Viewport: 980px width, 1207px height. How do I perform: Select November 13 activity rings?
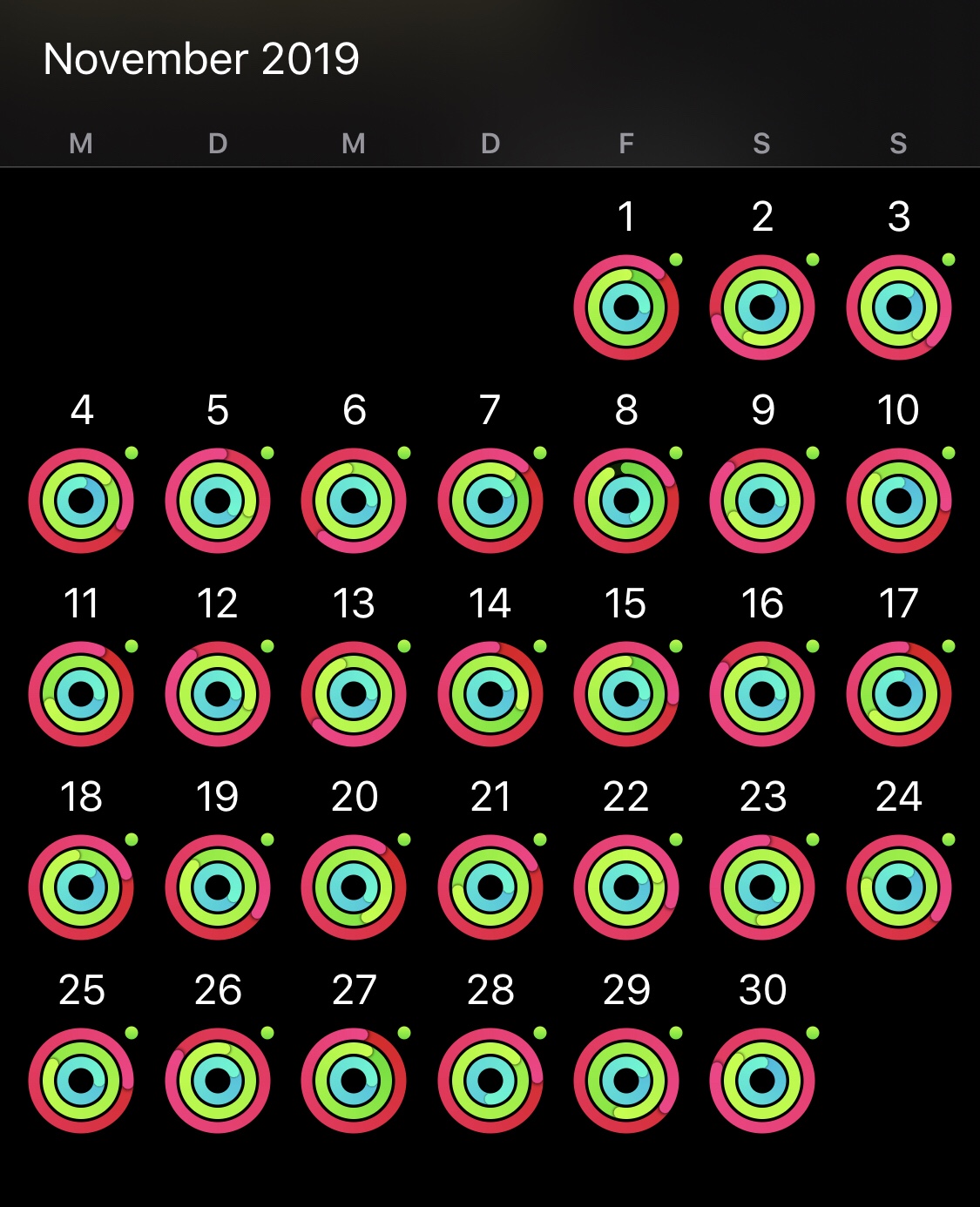click(354, 694)
